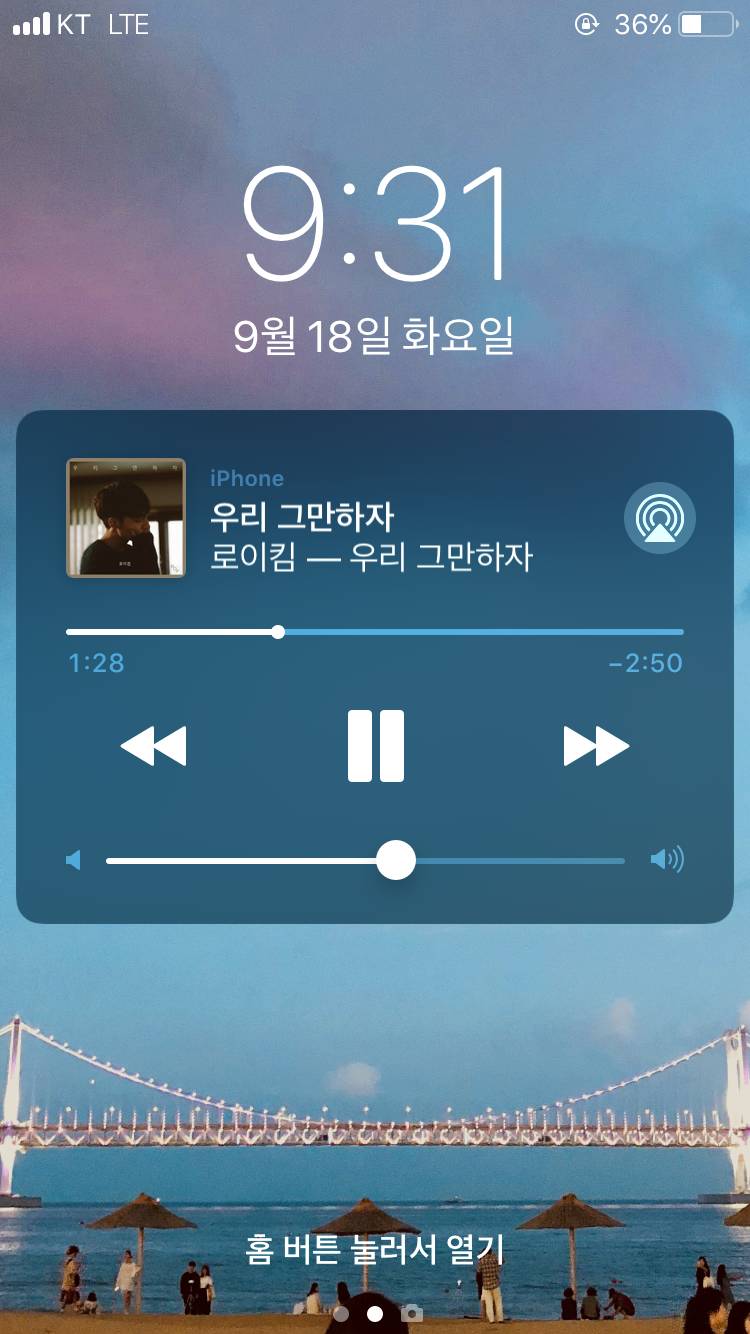Tap the minimum volume speaker icon
The image size is (750, 1334).
tap(72, 859)
